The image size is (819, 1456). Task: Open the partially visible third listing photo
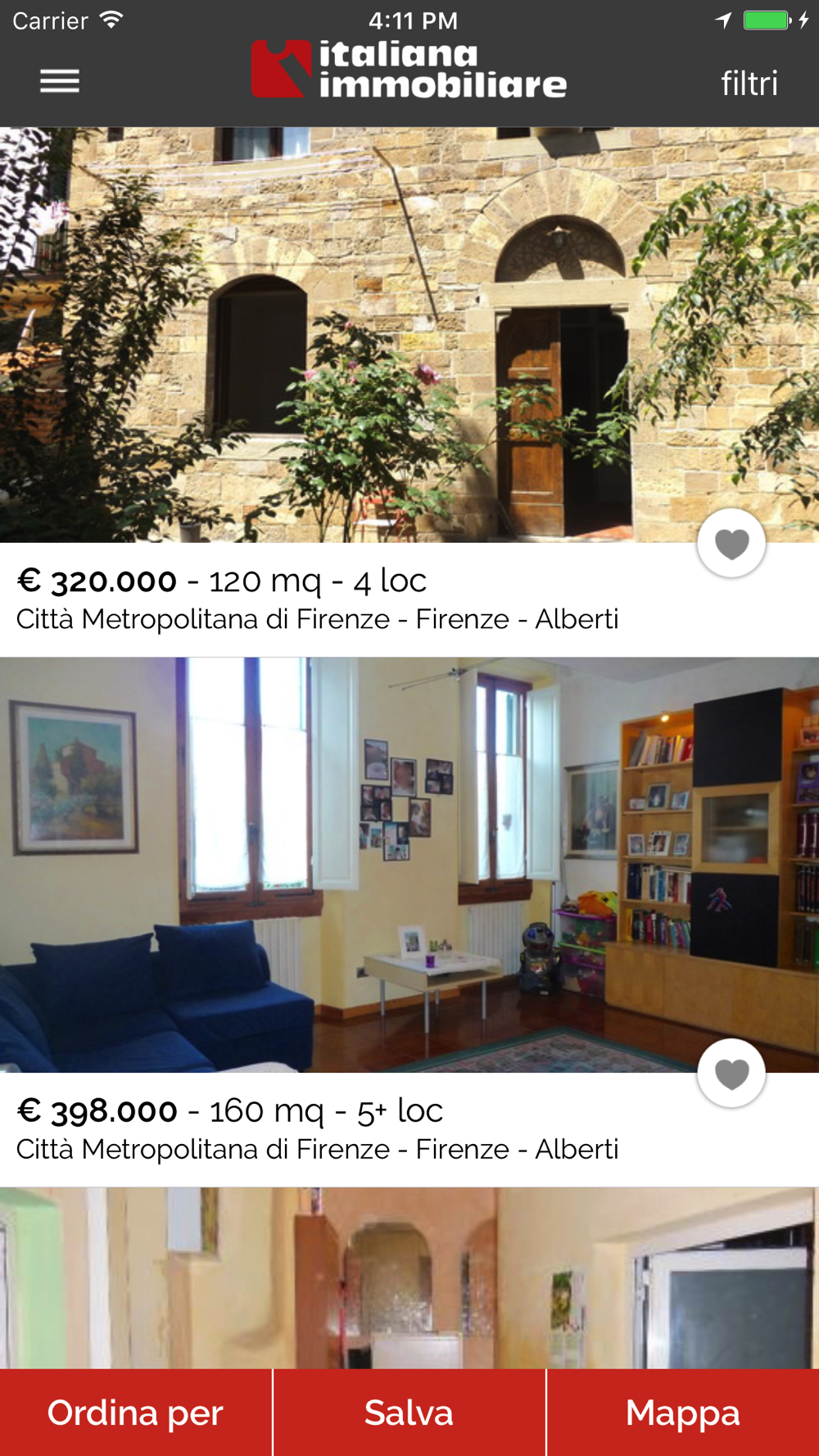[x=409, y=1278]
